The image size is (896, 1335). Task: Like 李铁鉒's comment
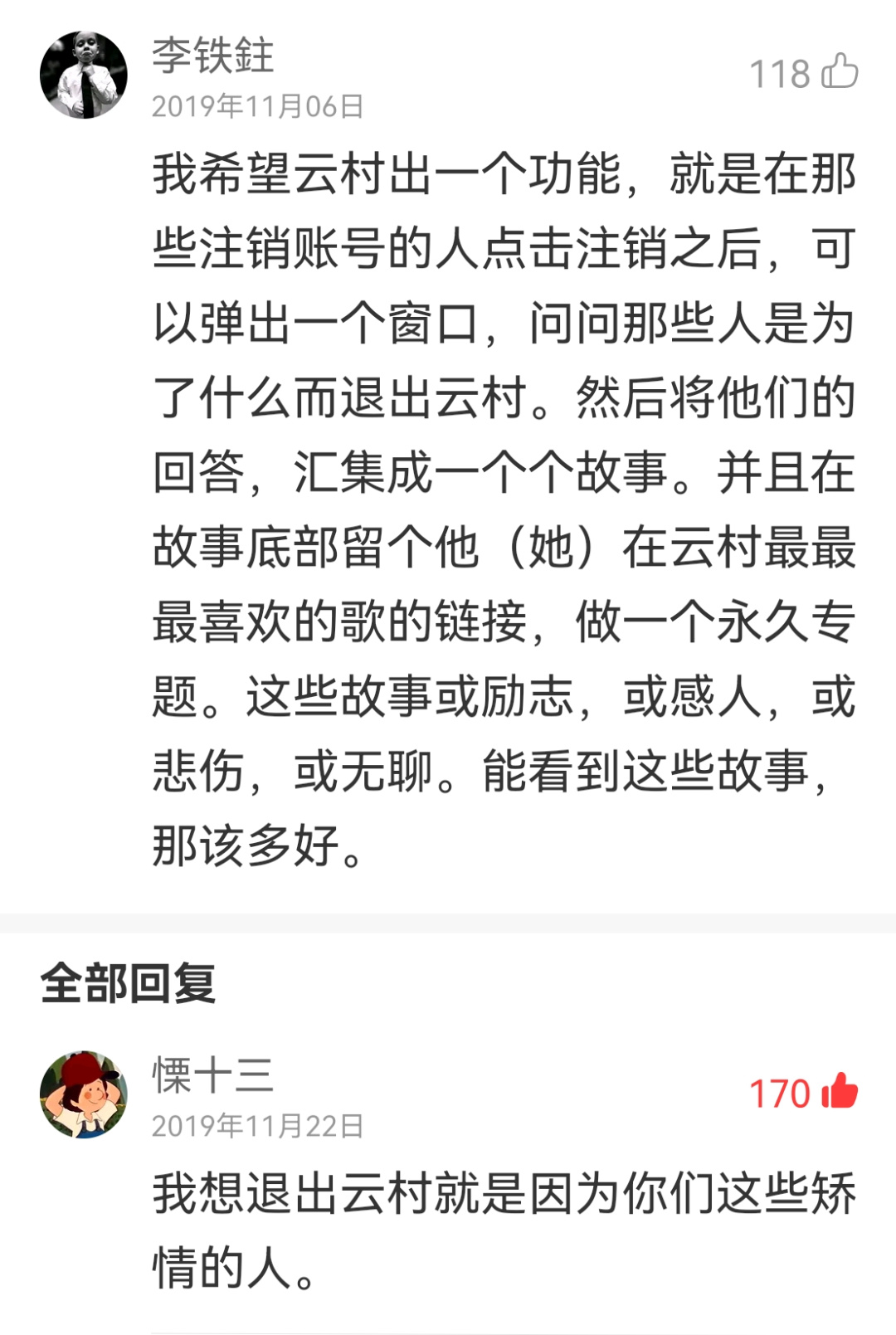click(x=839, y=72)
